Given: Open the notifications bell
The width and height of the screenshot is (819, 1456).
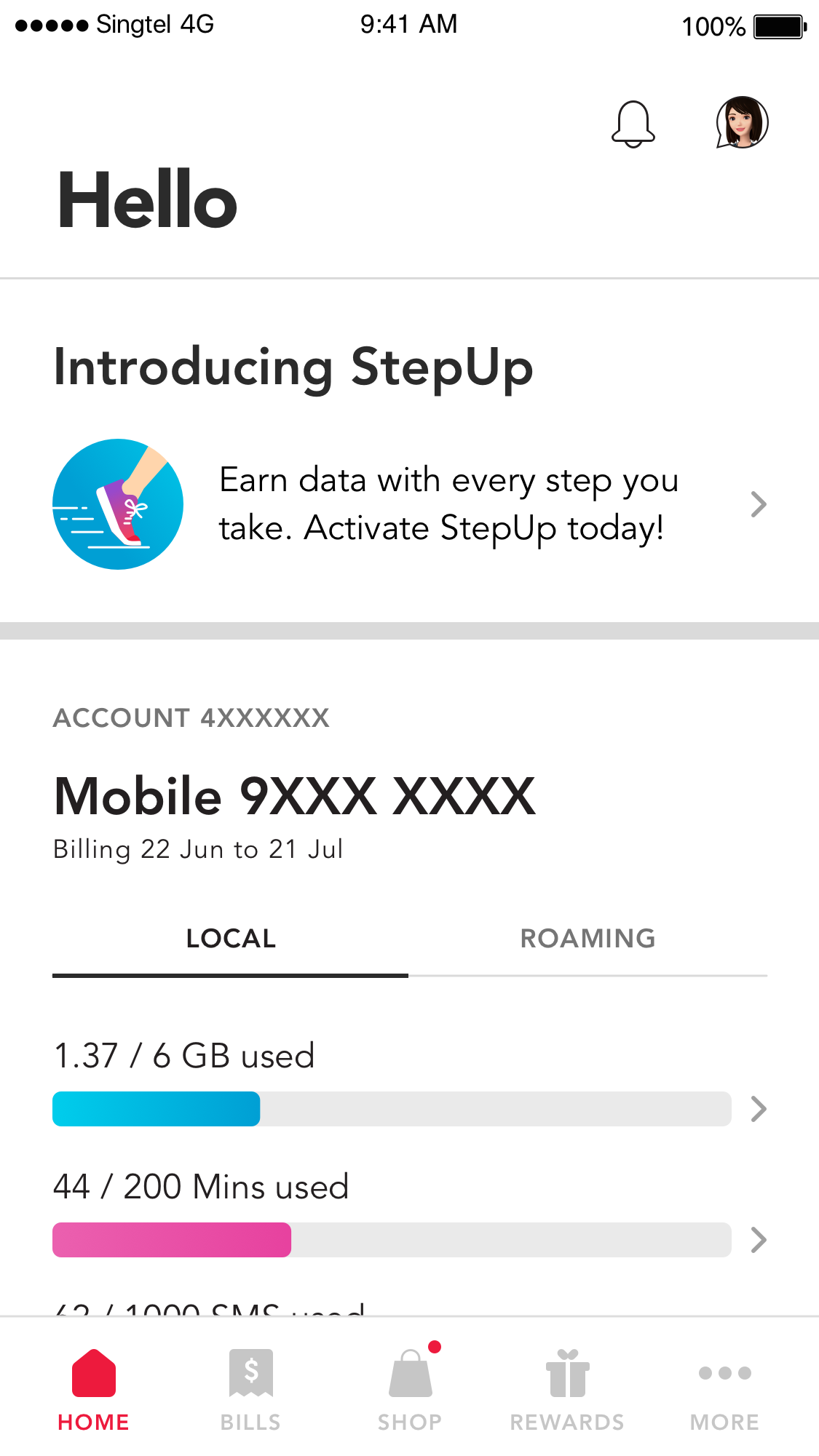Looking at the screenshot, I should pos(633,124).
